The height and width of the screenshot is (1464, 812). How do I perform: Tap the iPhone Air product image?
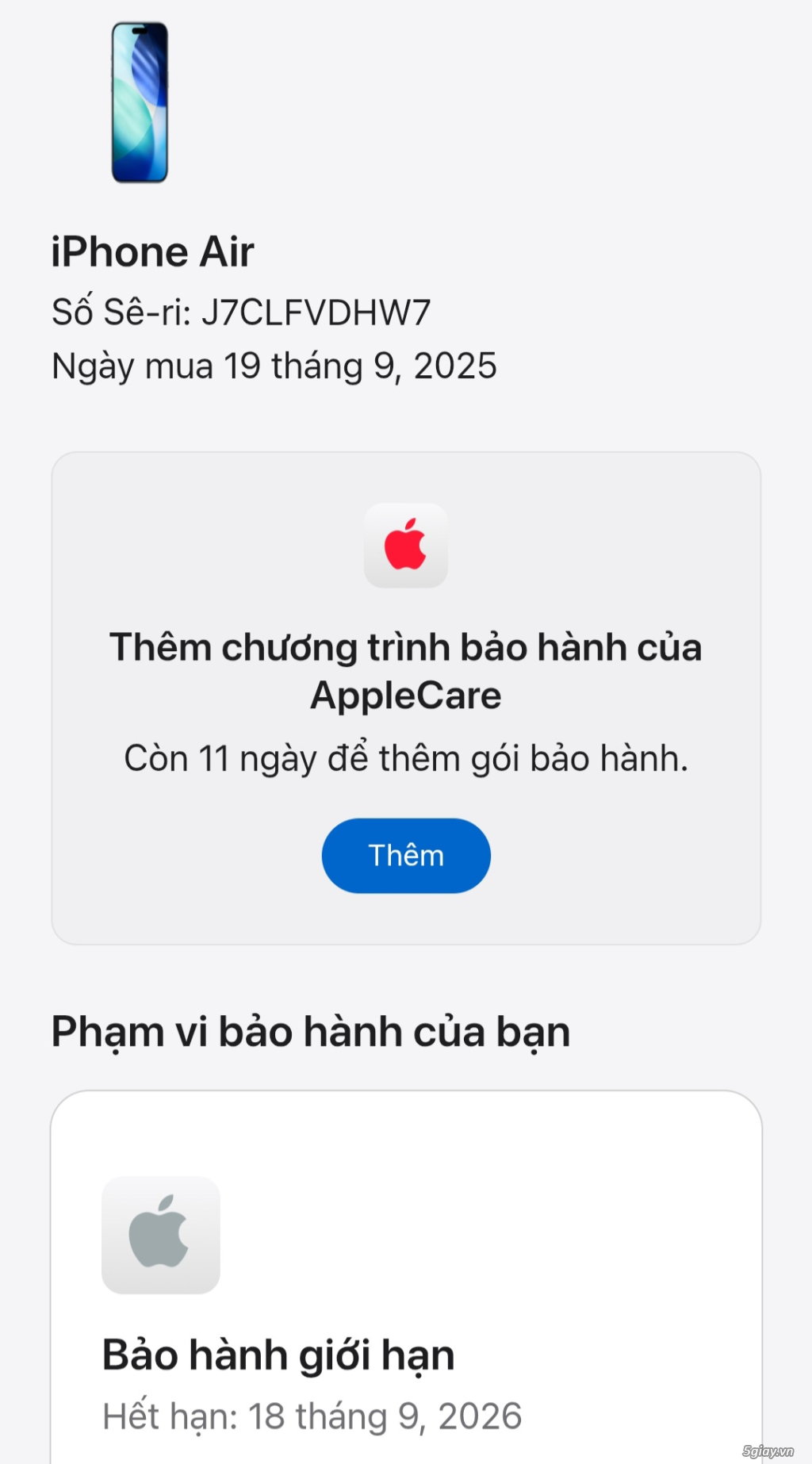point(139,103)
